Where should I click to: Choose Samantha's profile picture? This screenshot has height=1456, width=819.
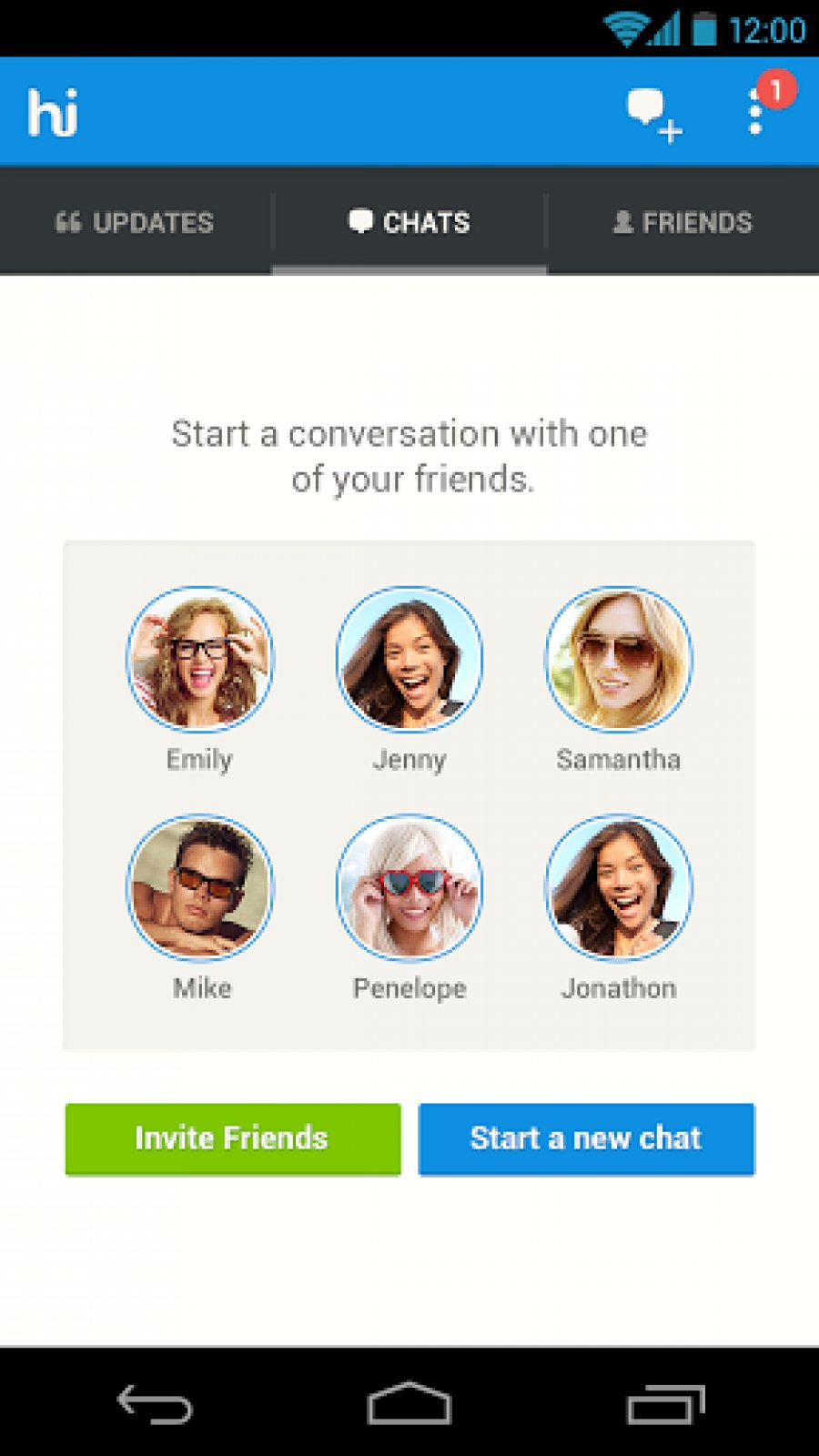pos(619,659)
